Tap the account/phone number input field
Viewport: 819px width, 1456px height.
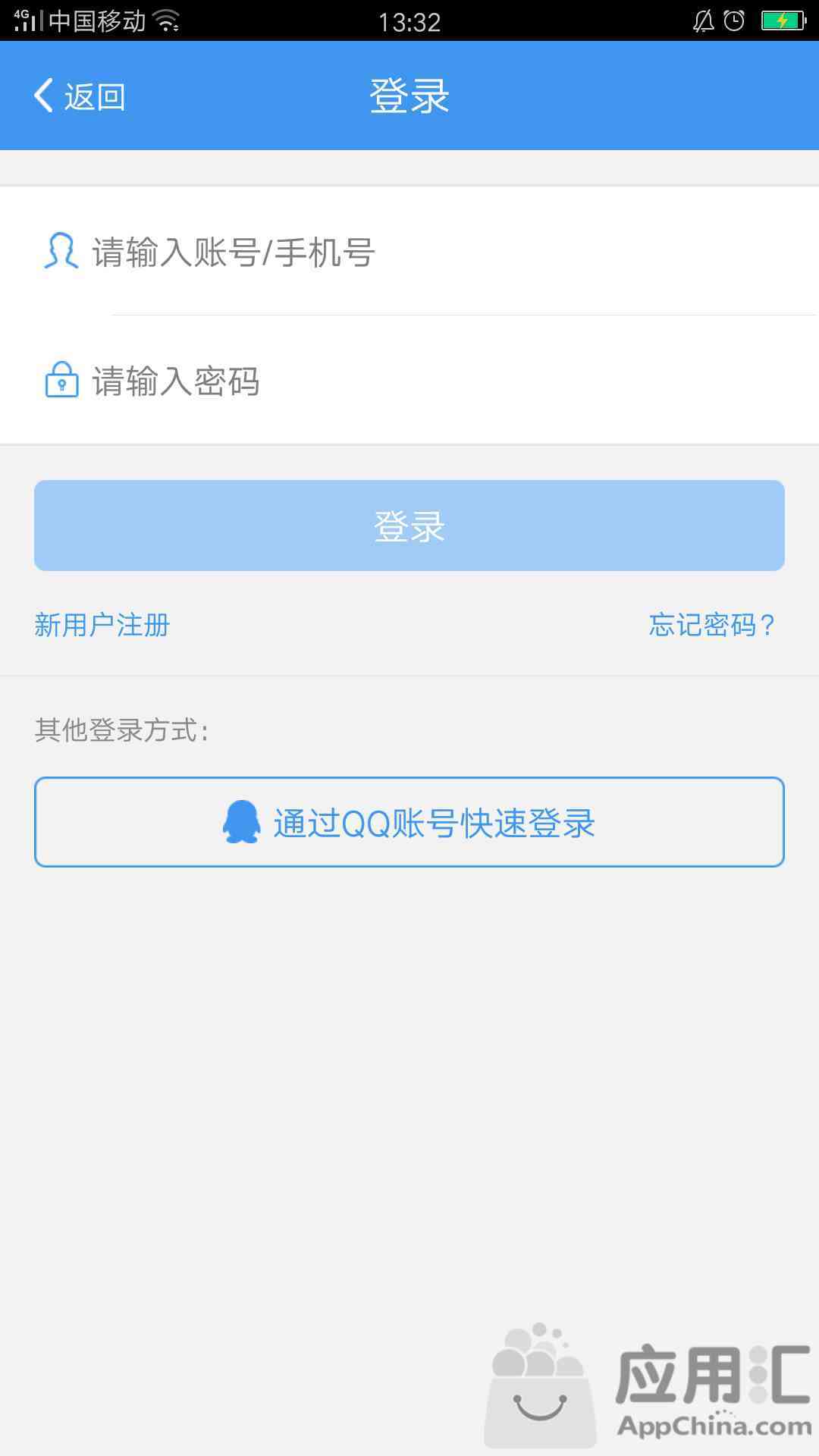click(409, 252)
